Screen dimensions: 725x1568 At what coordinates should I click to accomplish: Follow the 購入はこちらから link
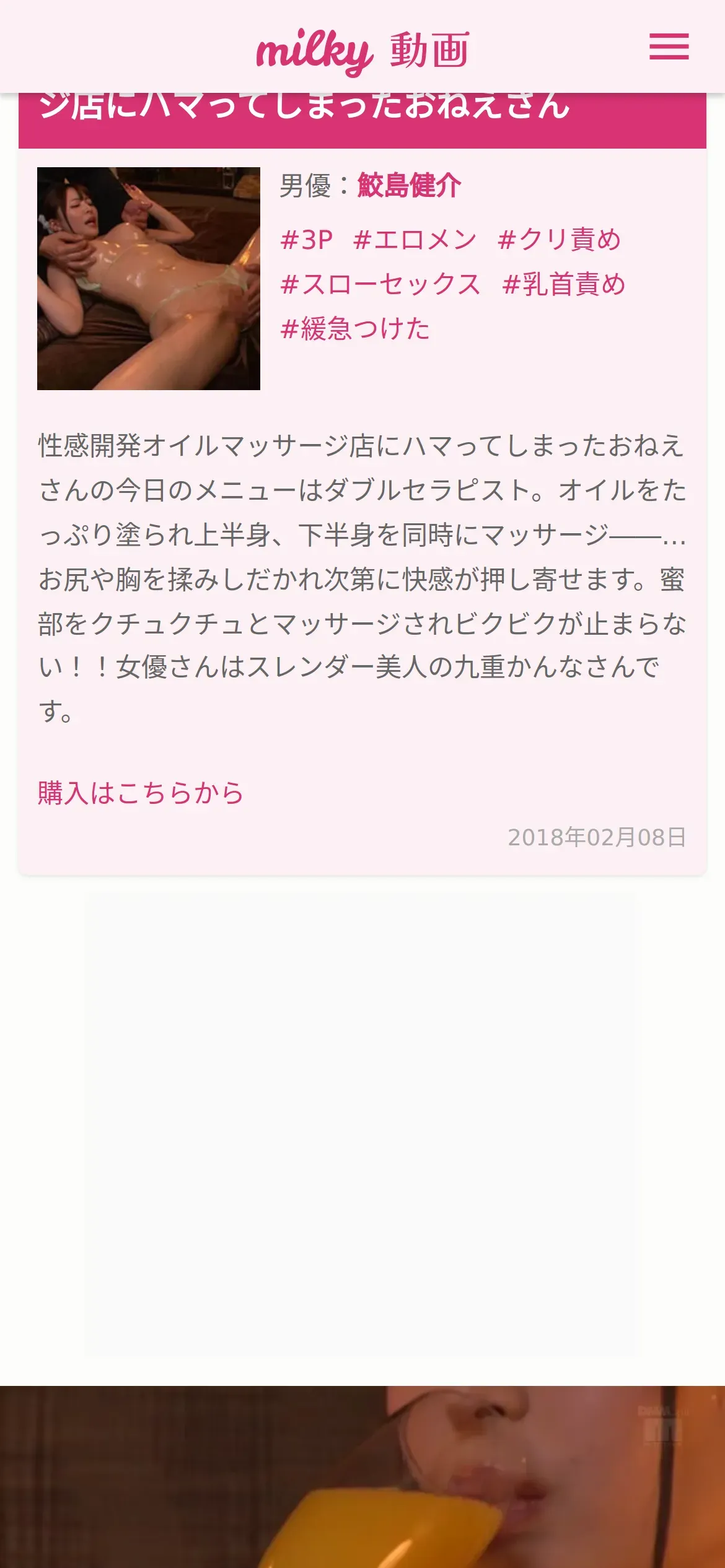click(x=141, y=793)
